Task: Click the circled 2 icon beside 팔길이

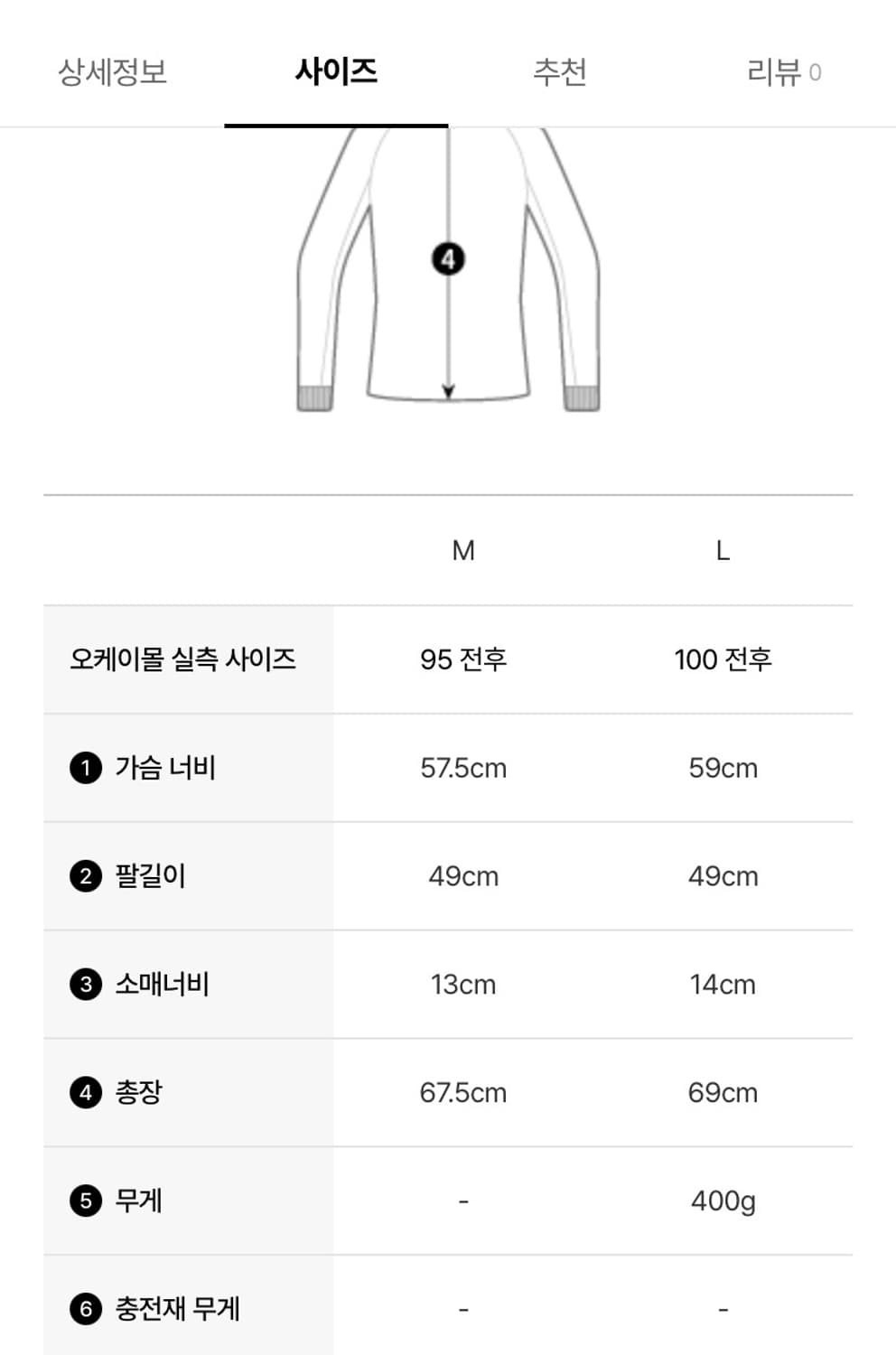Action: click(84, 876)
